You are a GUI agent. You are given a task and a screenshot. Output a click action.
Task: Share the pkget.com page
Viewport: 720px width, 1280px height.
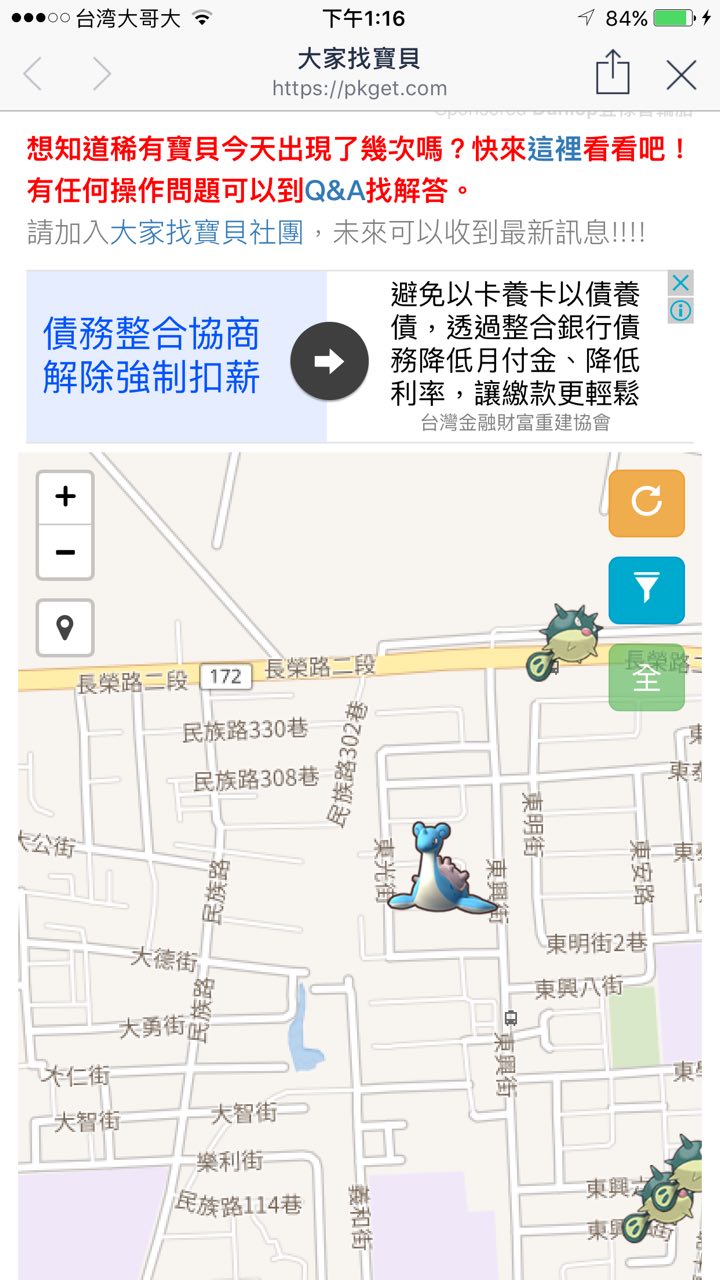click(612, 74)
